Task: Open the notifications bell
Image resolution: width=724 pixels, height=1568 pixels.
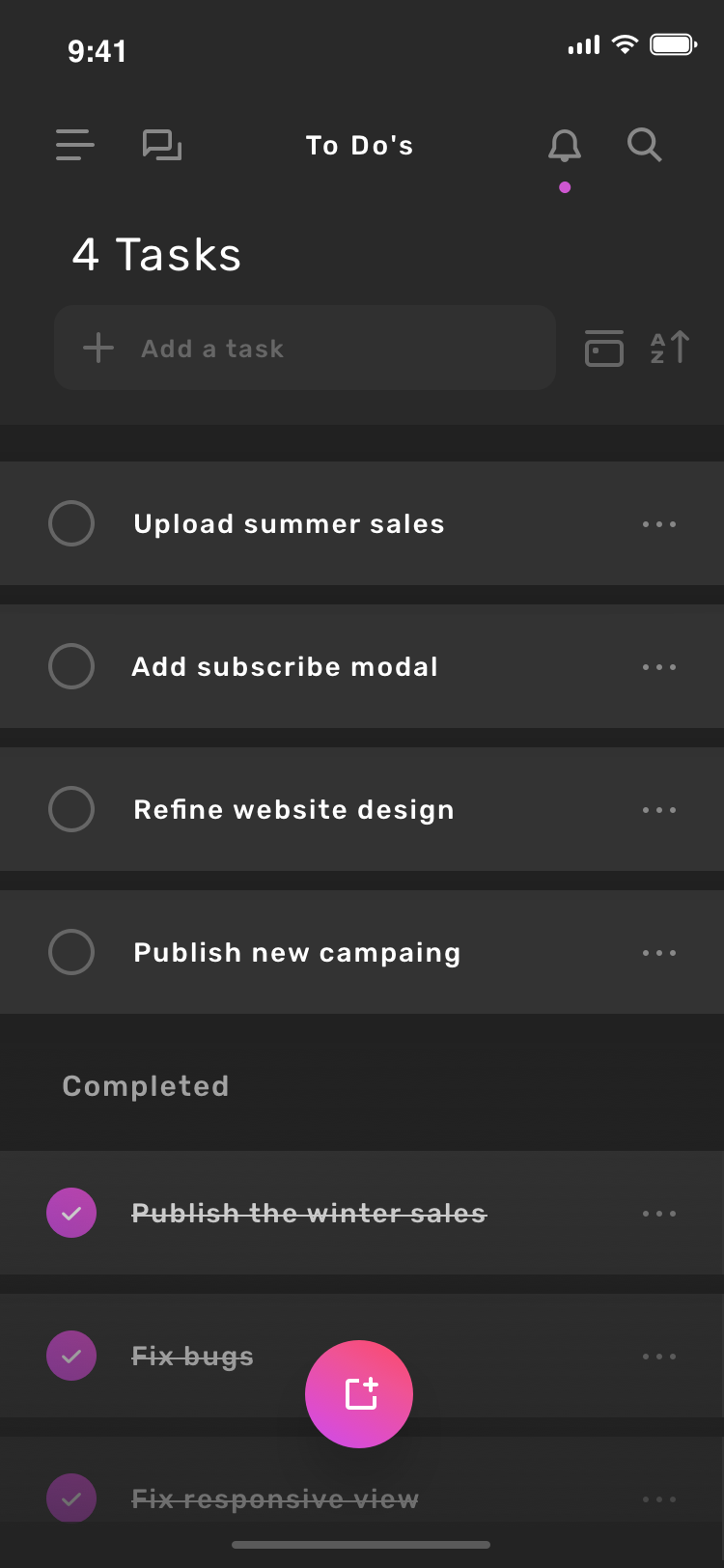Action: click(565, 146)
